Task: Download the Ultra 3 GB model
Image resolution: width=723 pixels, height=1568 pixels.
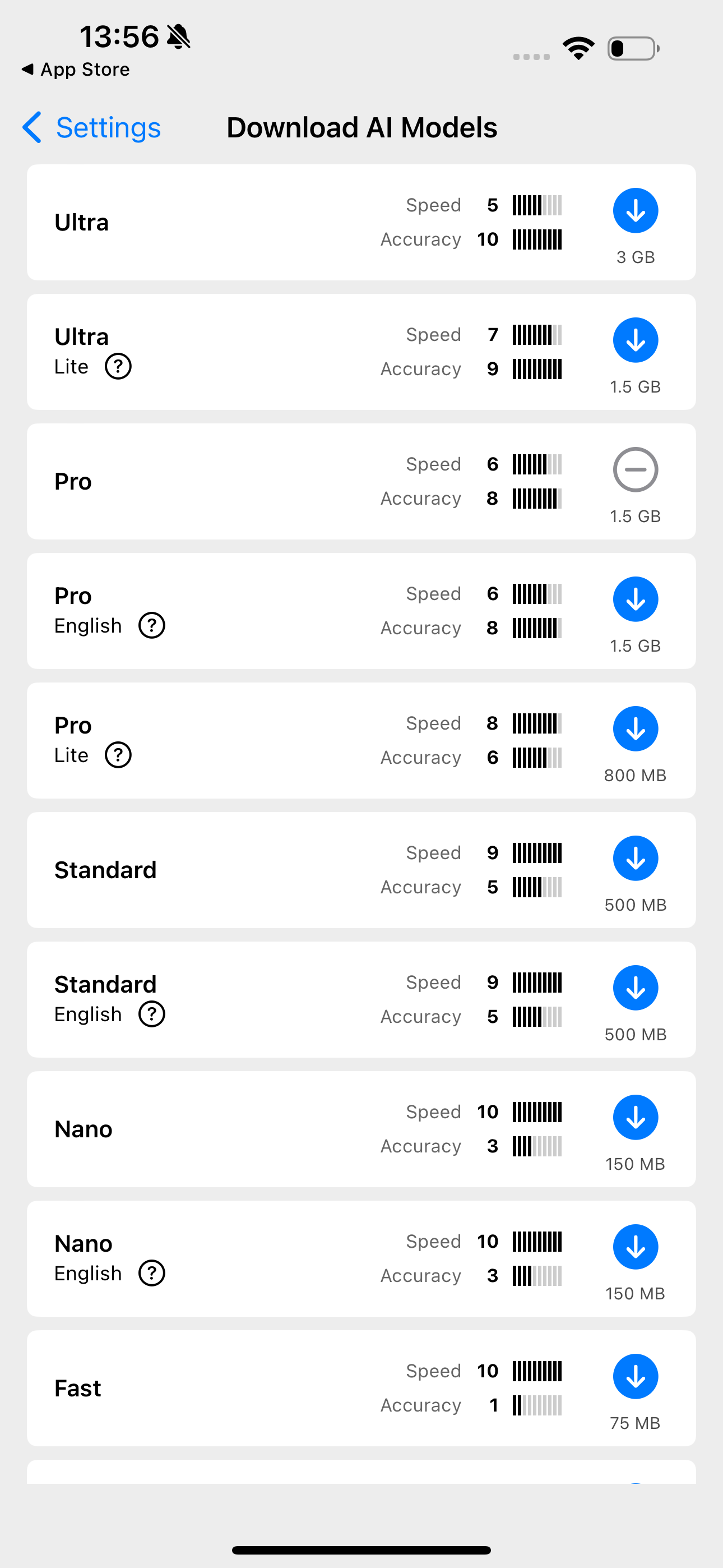Action: 636,211
